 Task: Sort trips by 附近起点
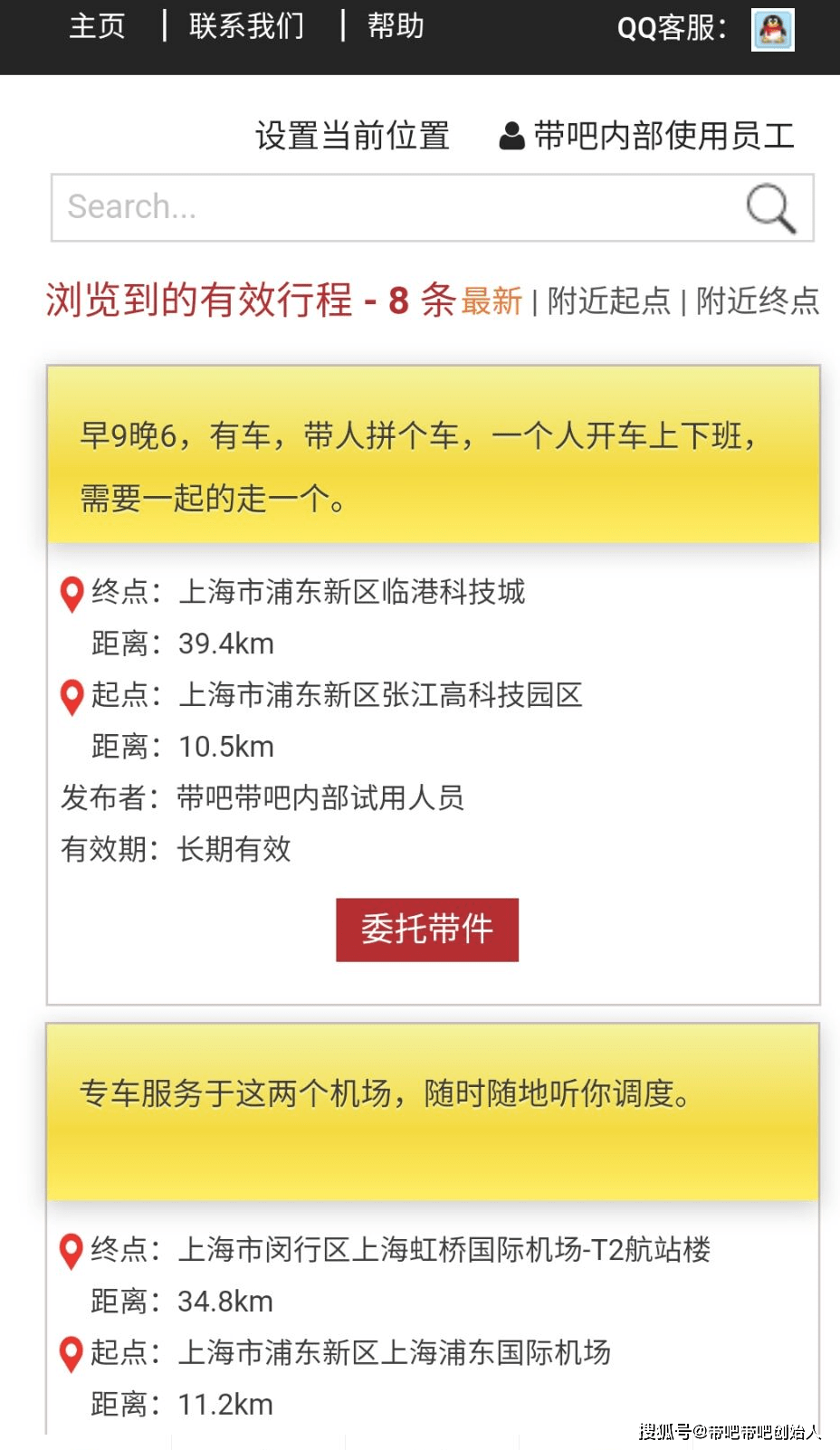608,300
